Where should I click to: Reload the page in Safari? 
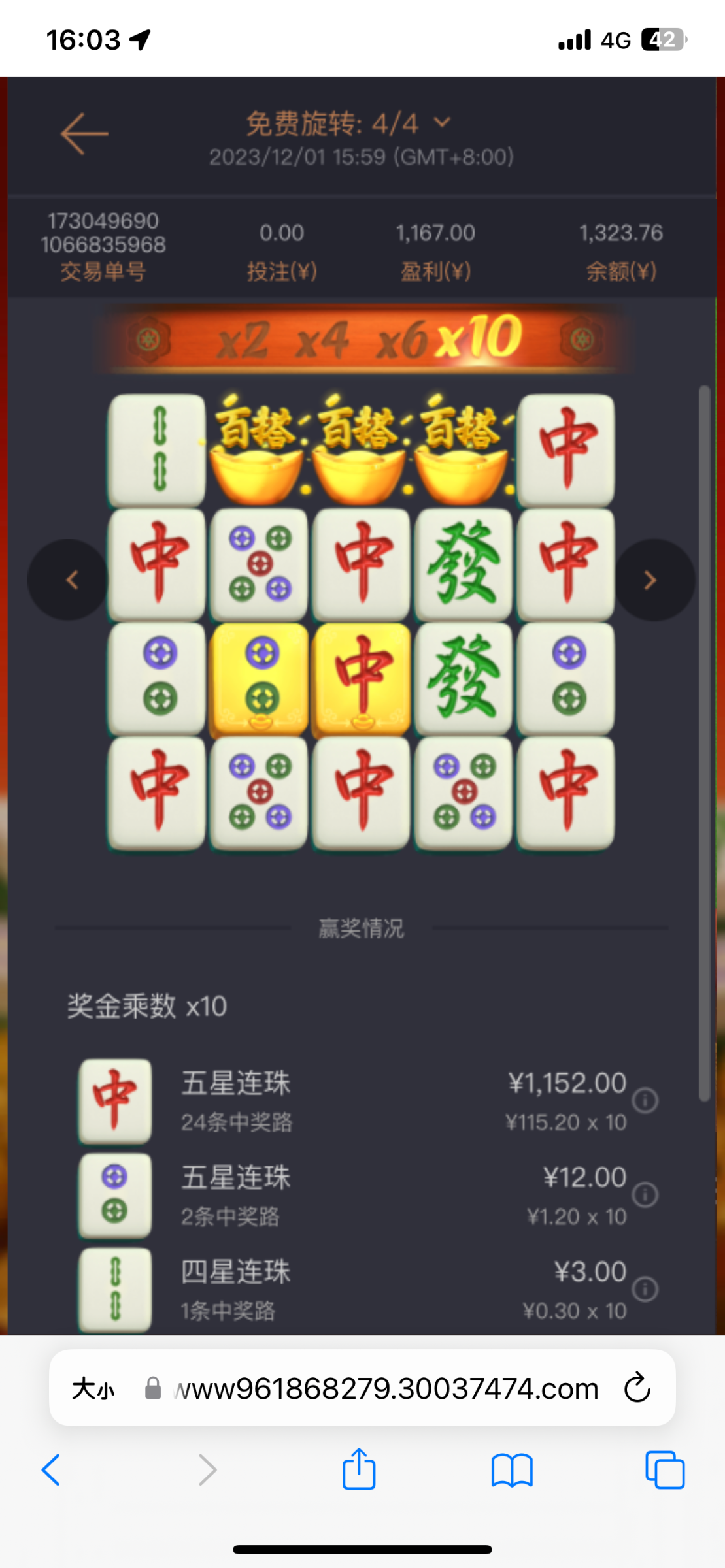tap(637, 1388)
